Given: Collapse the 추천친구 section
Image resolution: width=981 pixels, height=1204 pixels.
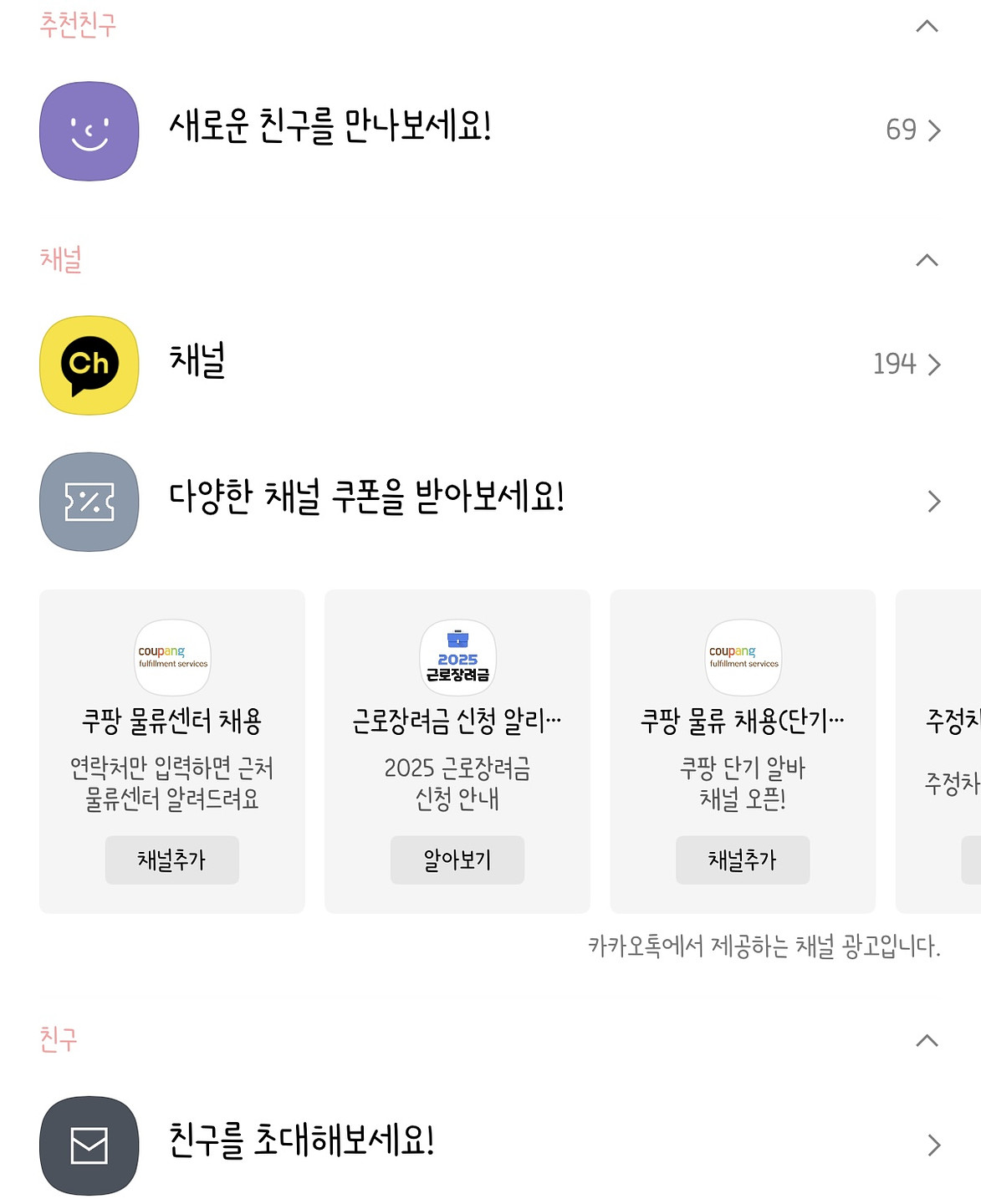Looking at the screenshot, I should pos(927,26).
